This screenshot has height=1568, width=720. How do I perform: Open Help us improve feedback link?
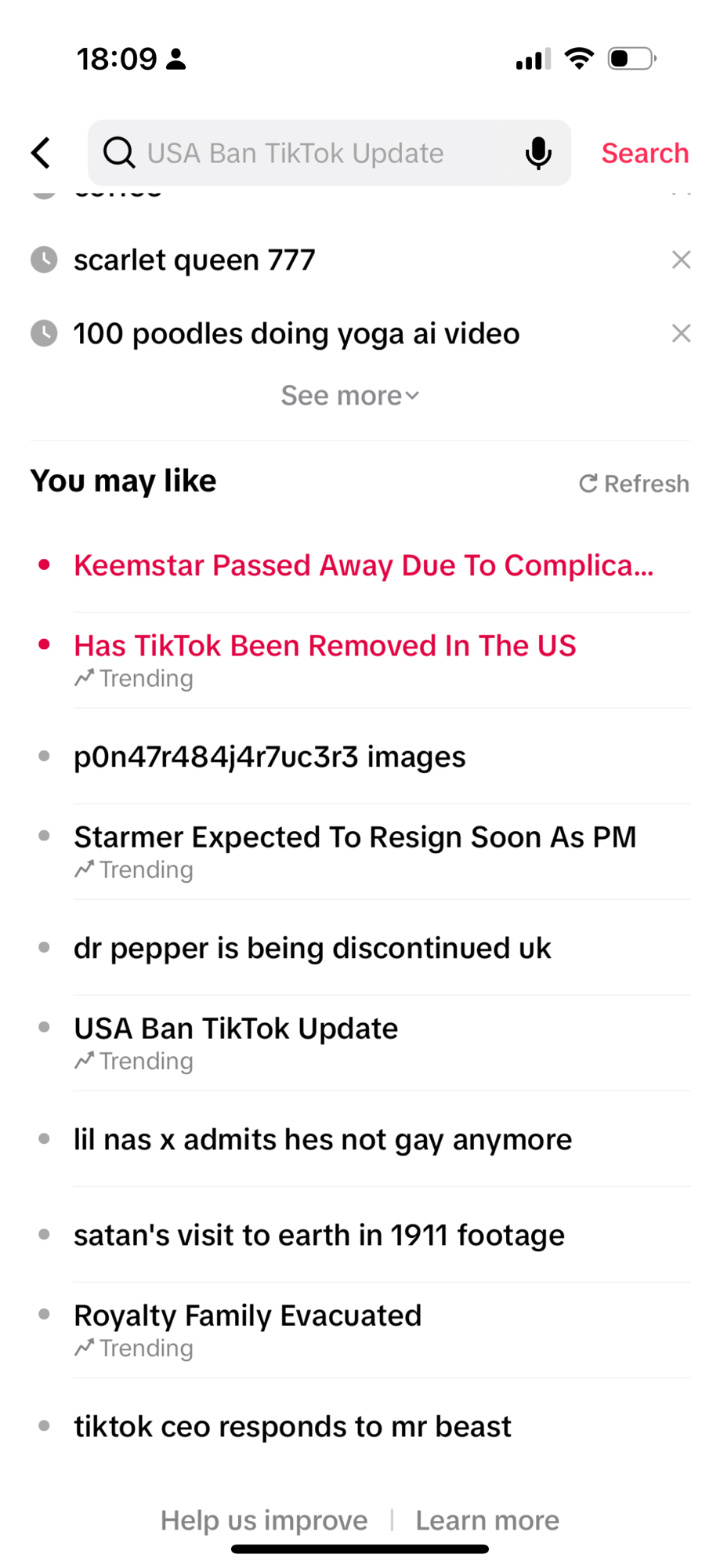(264, 1520)
